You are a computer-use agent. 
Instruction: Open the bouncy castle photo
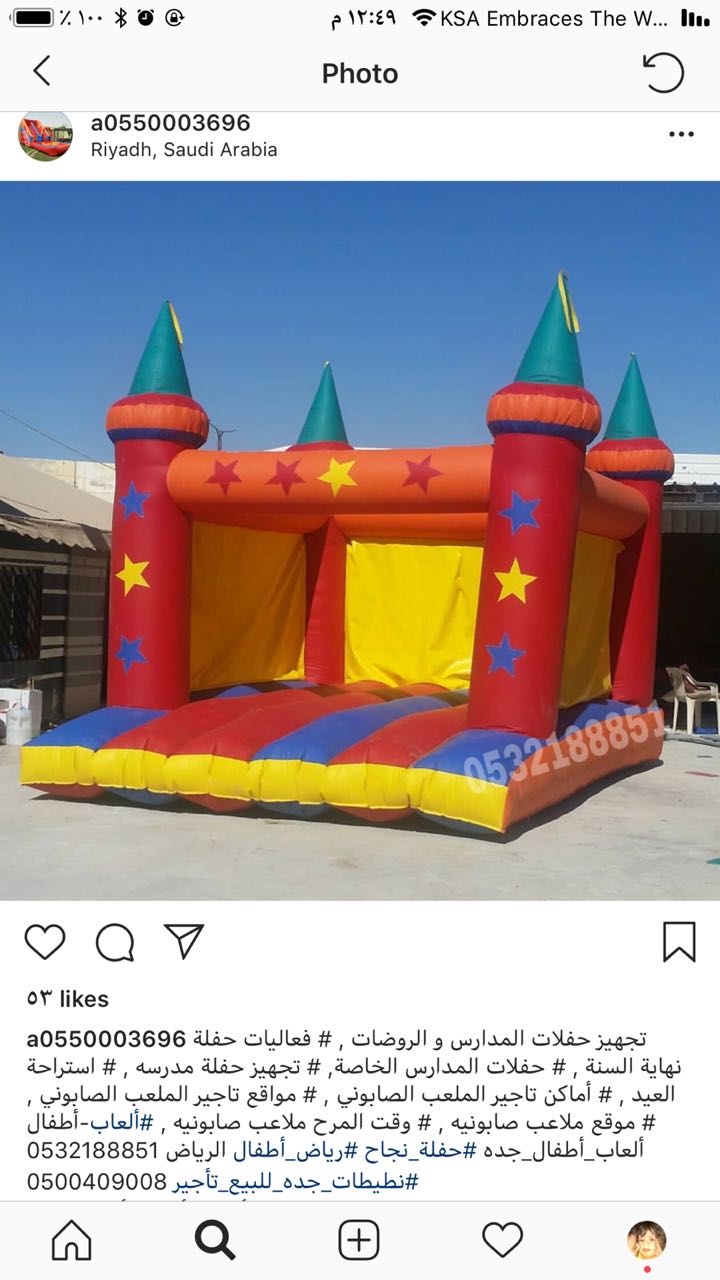tap(360, 540)
